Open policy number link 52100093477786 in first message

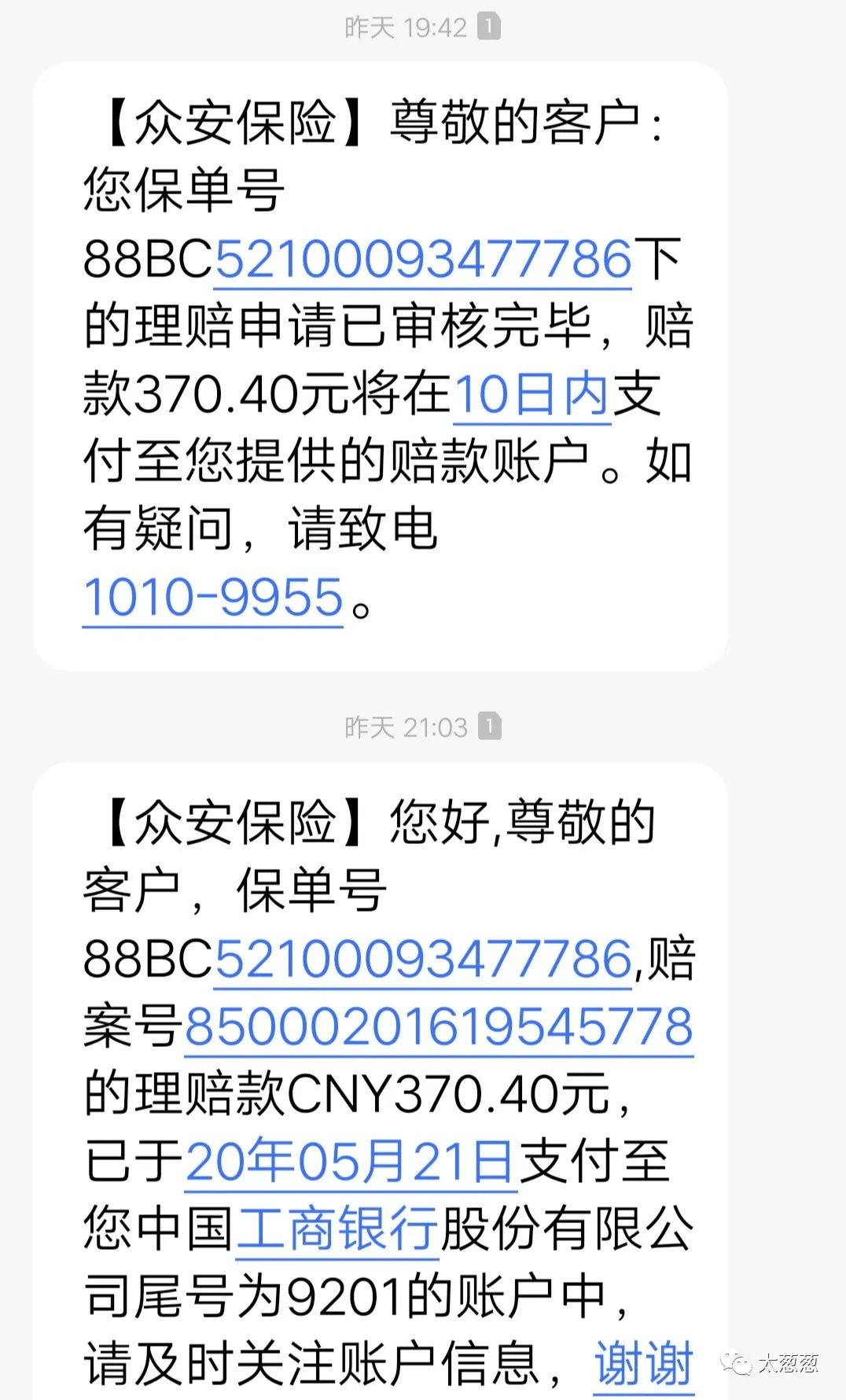pos(421,260)
